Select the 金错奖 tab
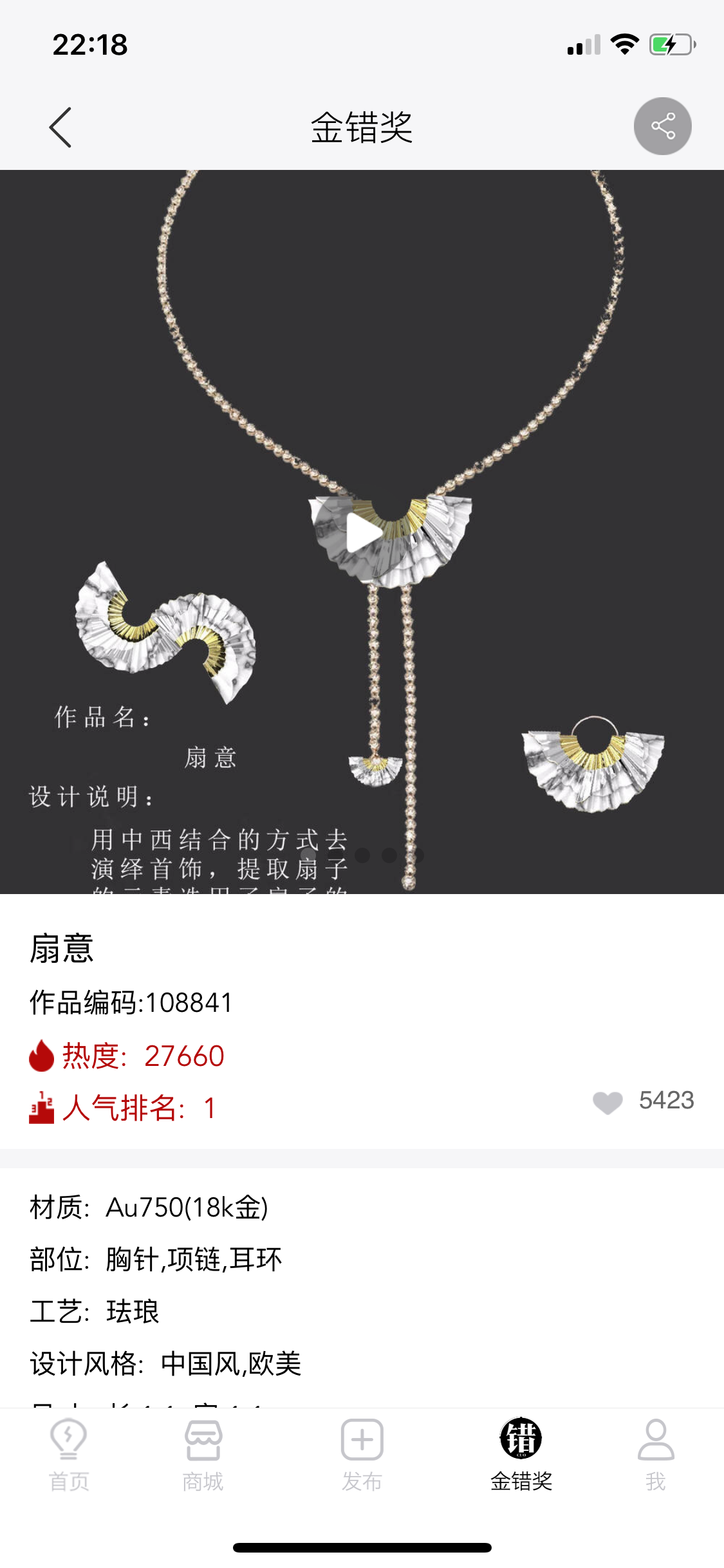The height and width of the screenshot is (1568, 724). tap(521, 1455)
